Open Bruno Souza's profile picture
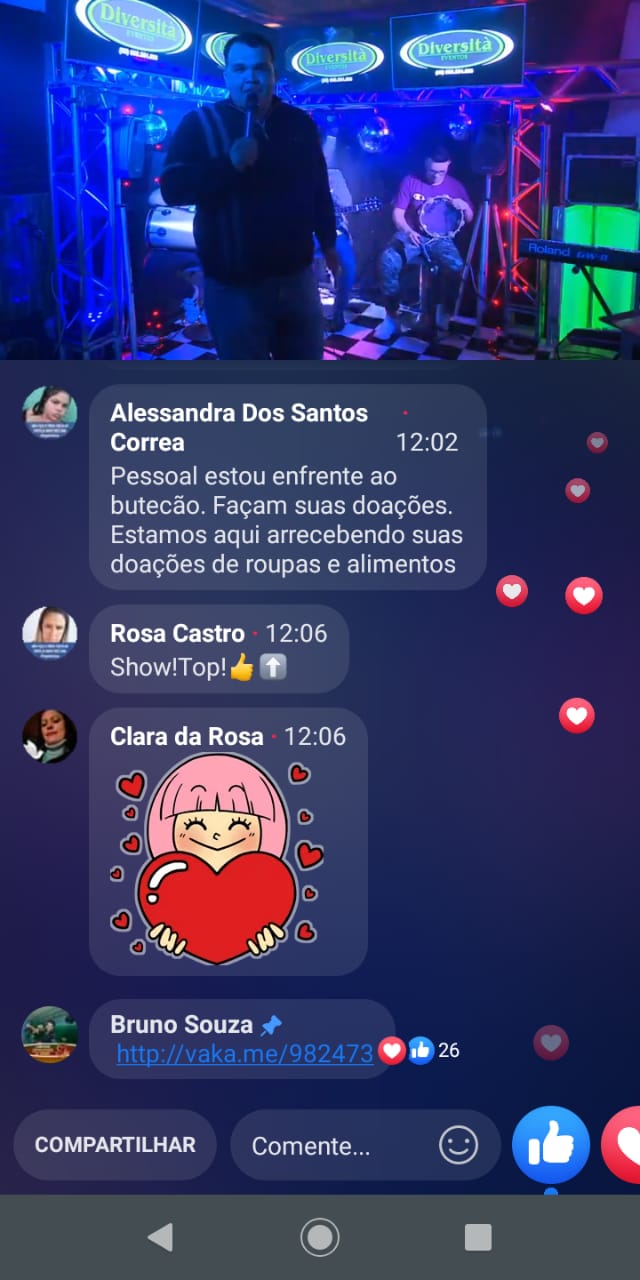Viewport: 640px width, 1280px height. tap(50, 1035)
